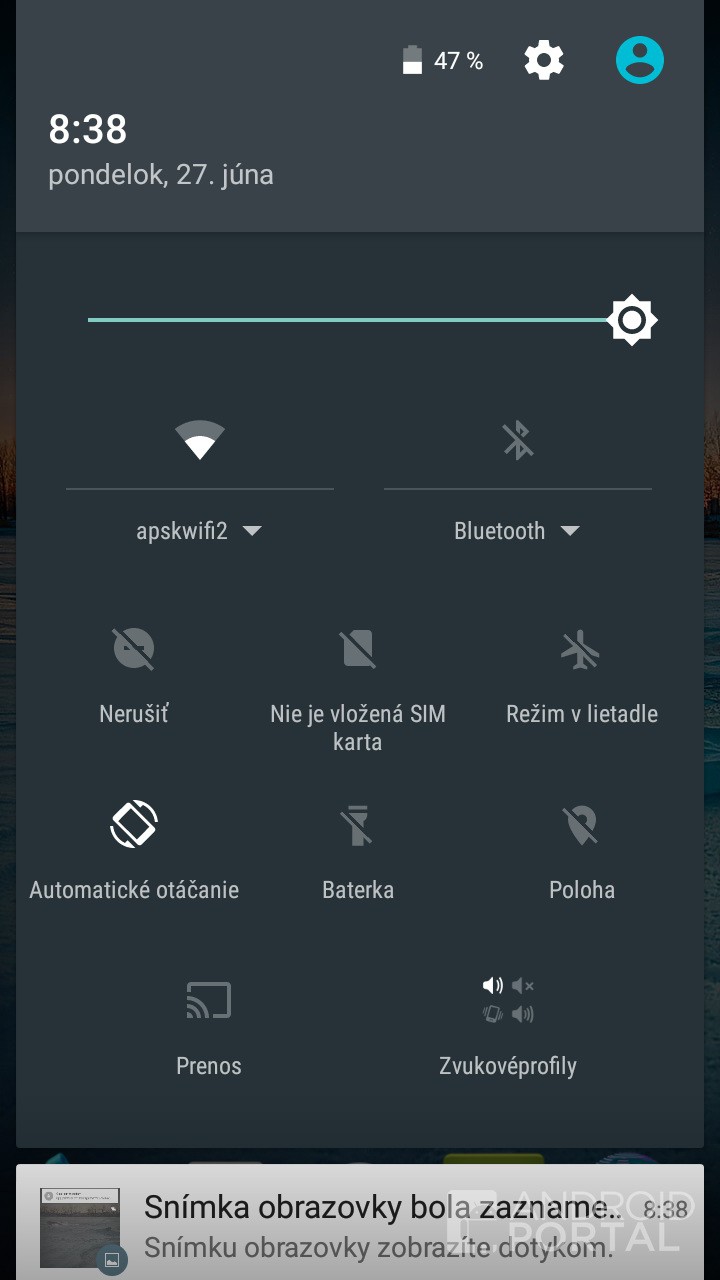Open the user profile avatar

pyautogui.click(x=640, y=61)
